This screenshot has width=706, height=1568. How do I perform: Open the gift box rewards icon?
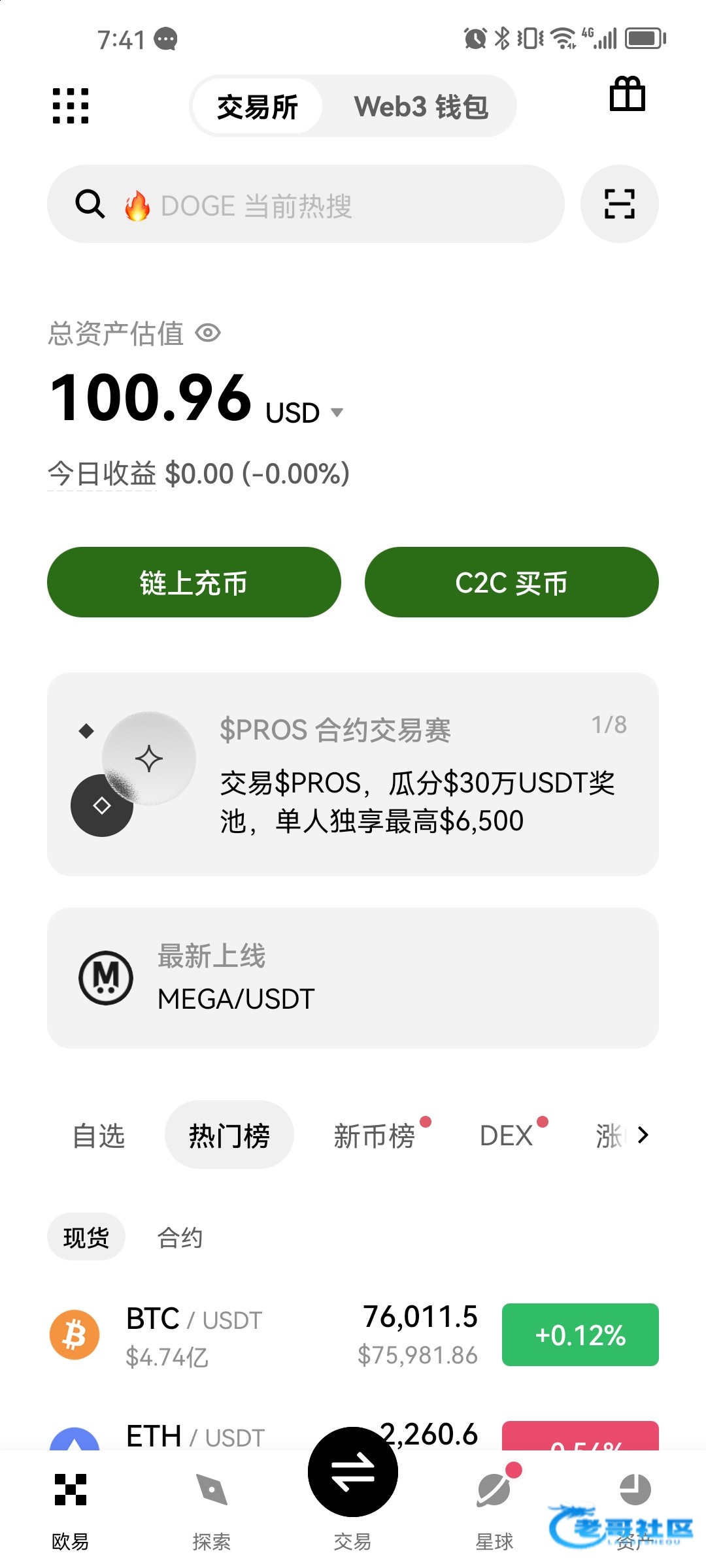[x=628, y=95]
